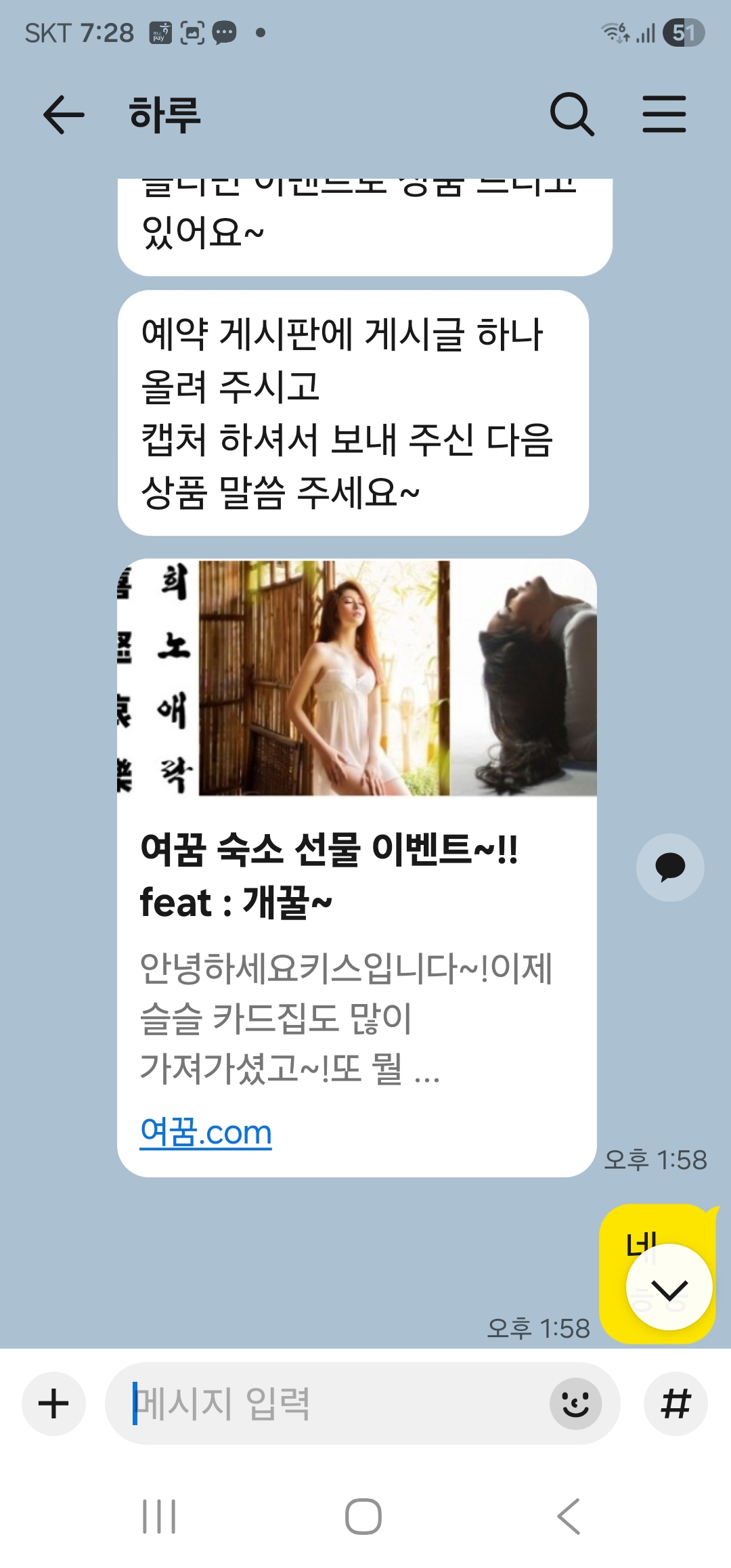
Task: Follow the 여꿈.com link
Action: point(206,1132)
